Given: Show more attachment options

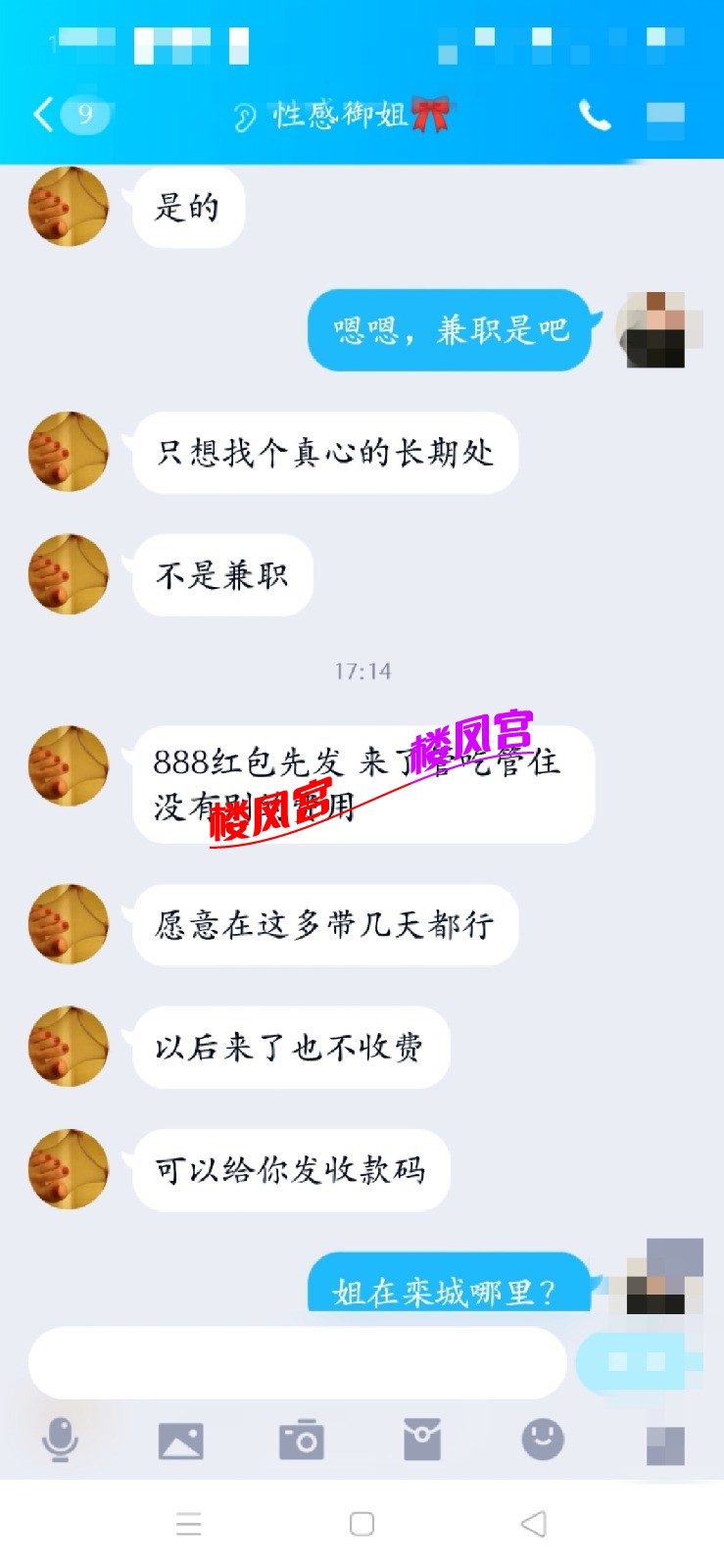Looking at the screenshot, I should (665, 1445).
